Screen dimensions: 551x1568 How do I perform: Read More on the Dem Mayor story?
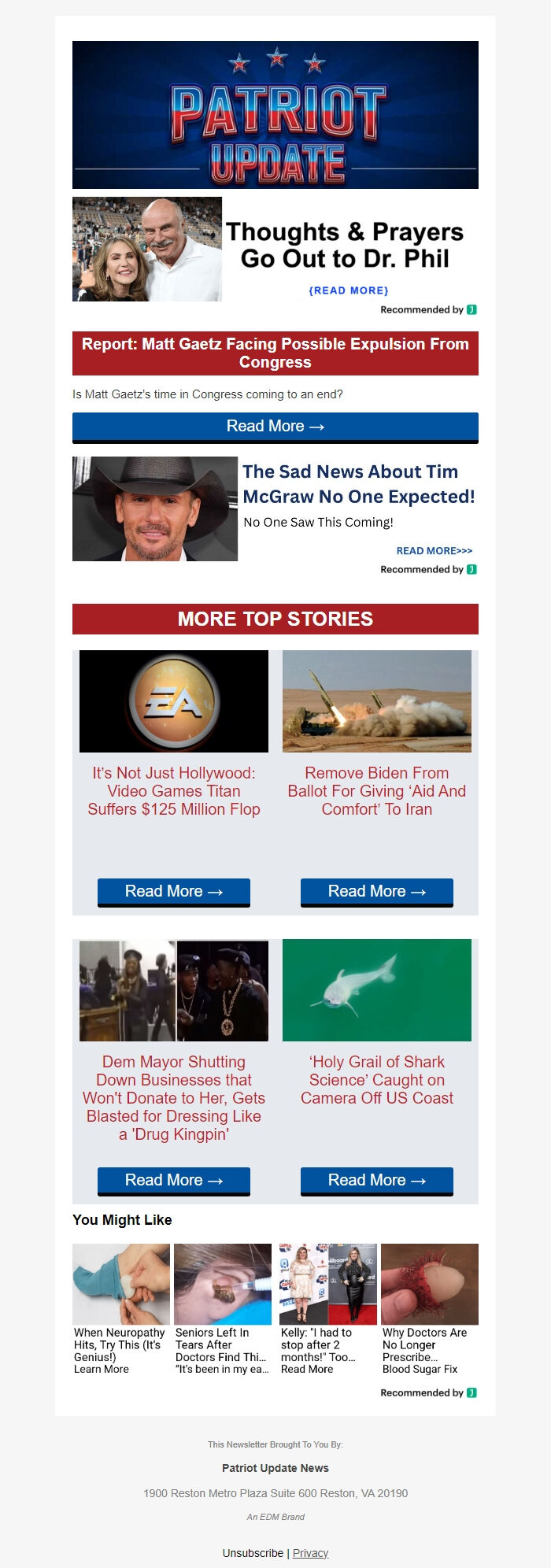pos(173,1180)
